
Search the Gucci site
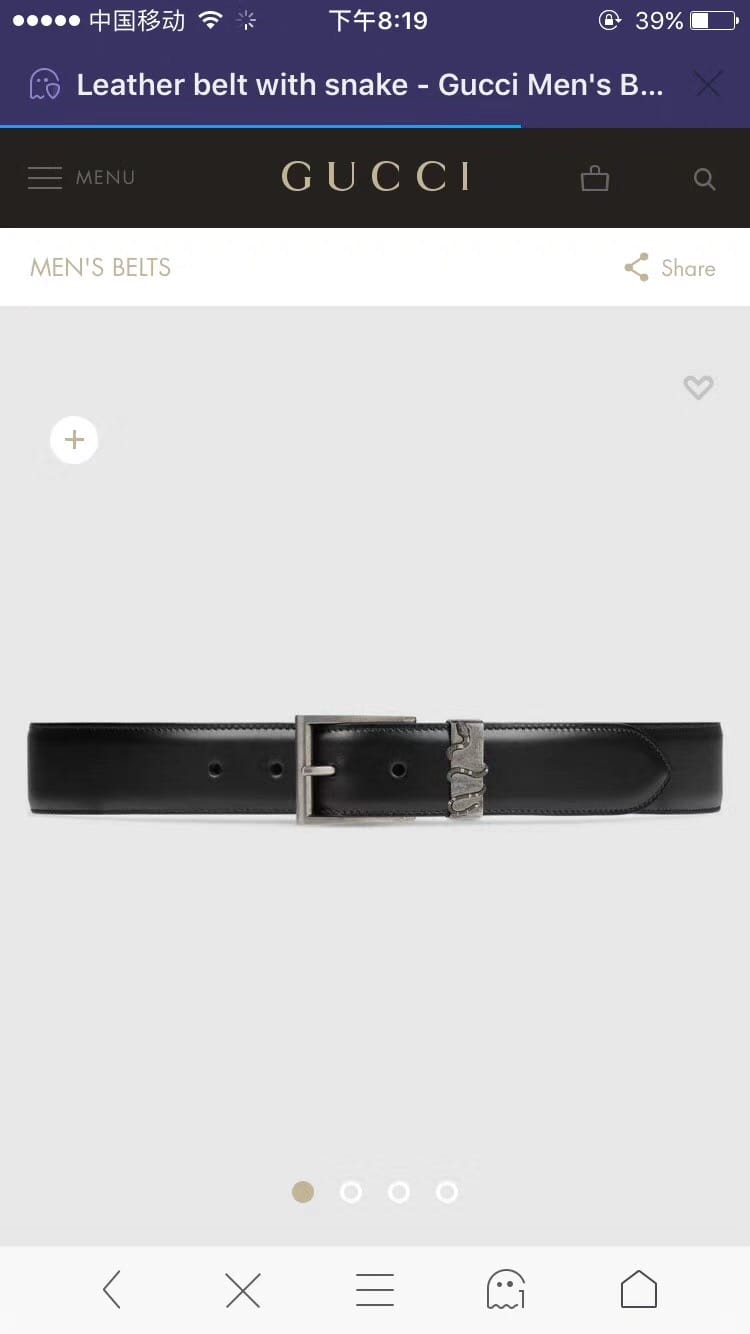(x=705, y=179)
